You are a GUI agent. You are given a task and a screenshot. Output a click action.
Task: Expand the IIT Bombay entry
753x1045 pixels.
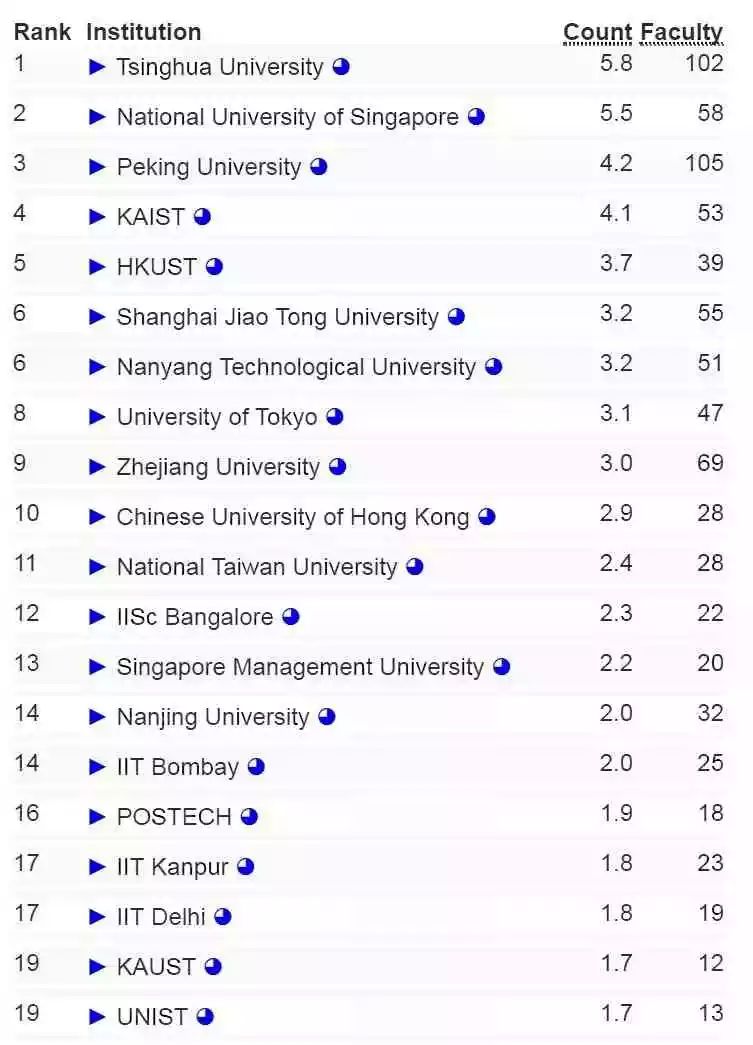[97, 767]
